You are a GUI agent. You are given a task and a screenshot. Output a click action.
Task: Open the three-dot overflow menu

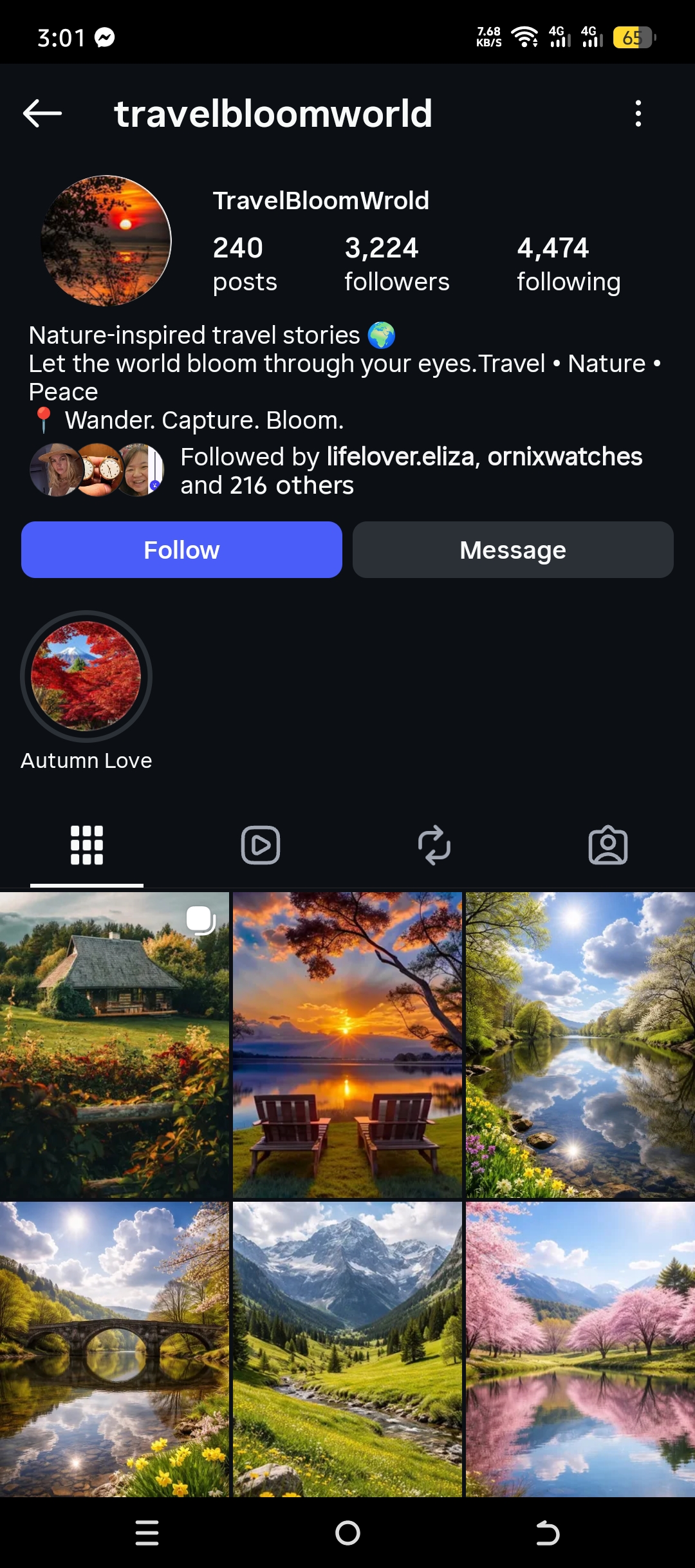[x=638, y=113]
